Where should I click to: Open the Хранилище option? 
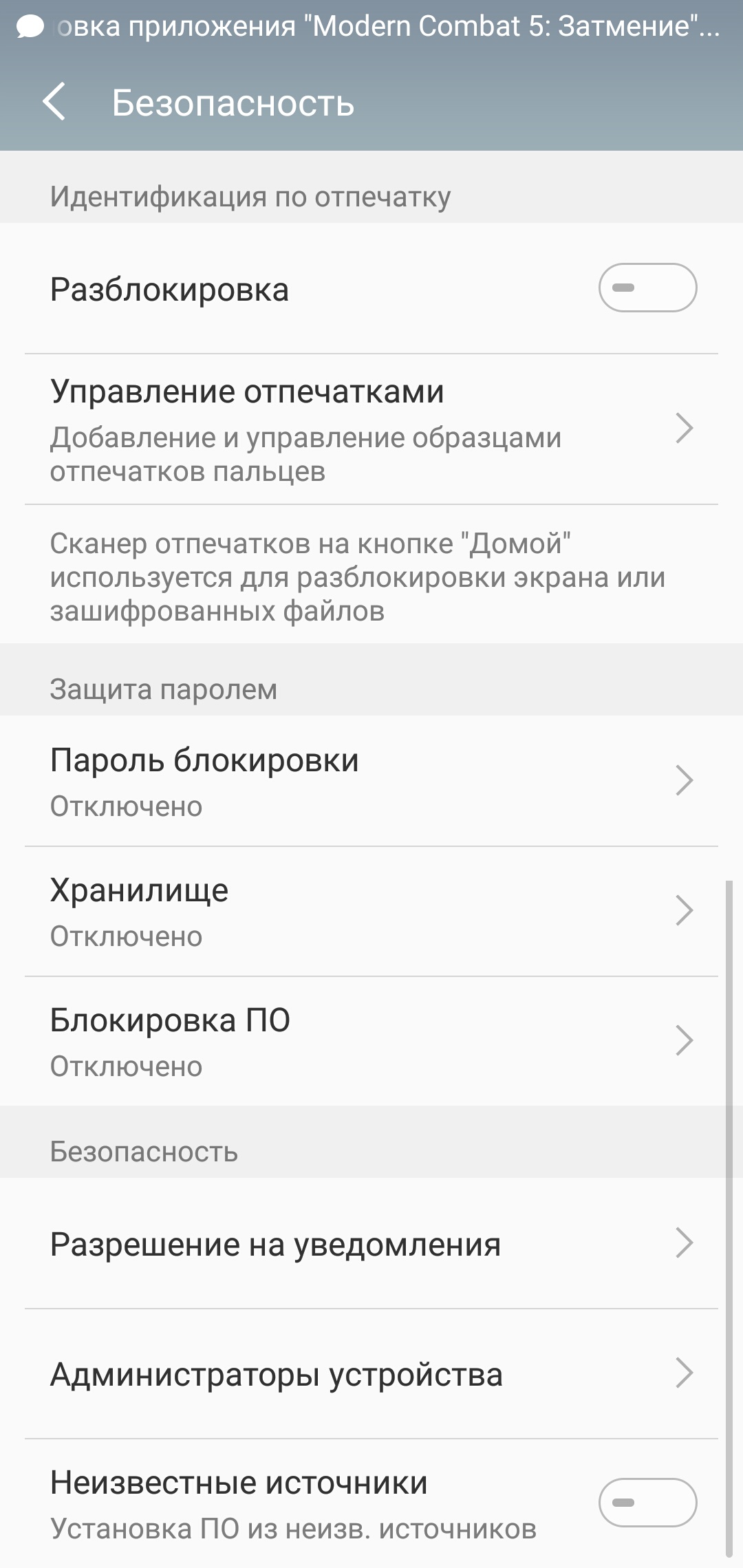pos(371,911)
